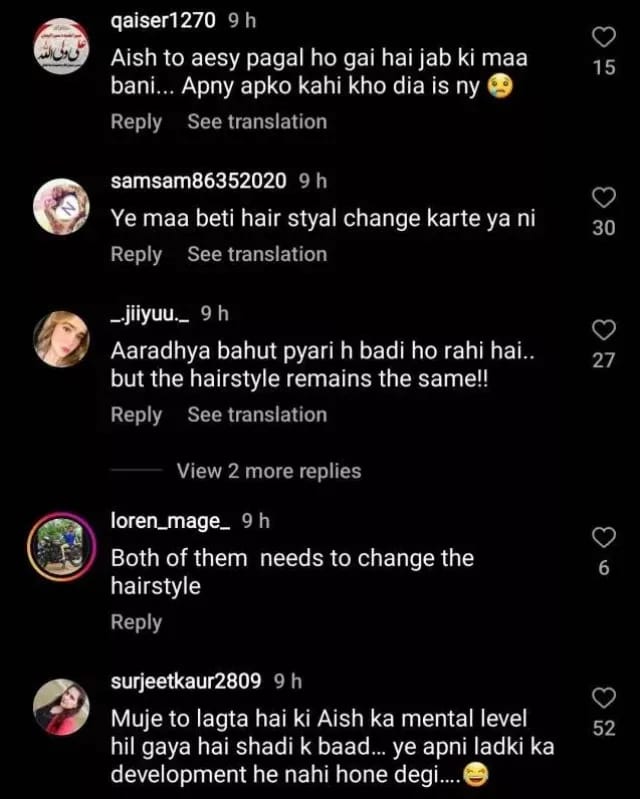This screenshot has height=799, width=640.
Task: See translation of _.jiiyuu._'s comment
Action: tap(257, 414)
